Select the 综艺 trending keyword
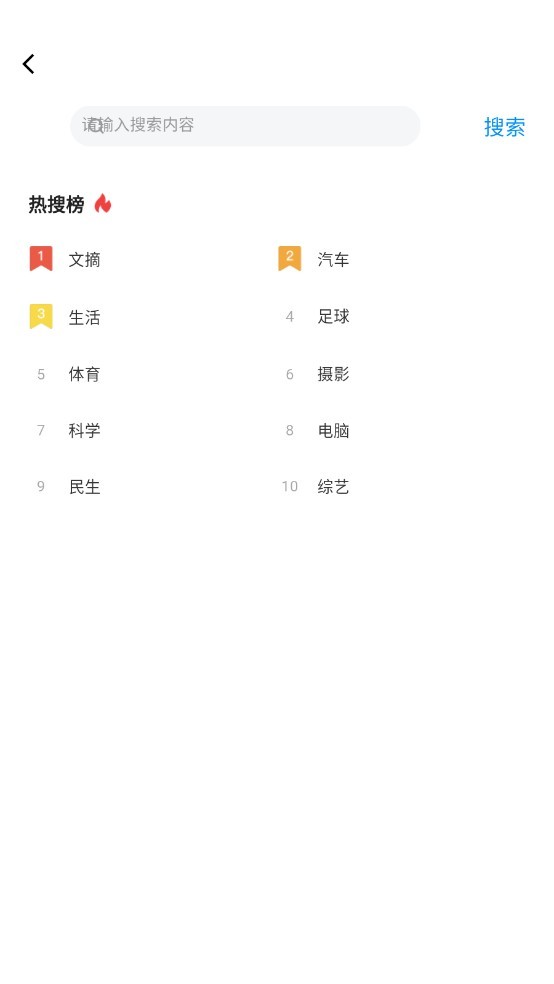Viewport: 554px width, 984px height. (x=333, y=486)
